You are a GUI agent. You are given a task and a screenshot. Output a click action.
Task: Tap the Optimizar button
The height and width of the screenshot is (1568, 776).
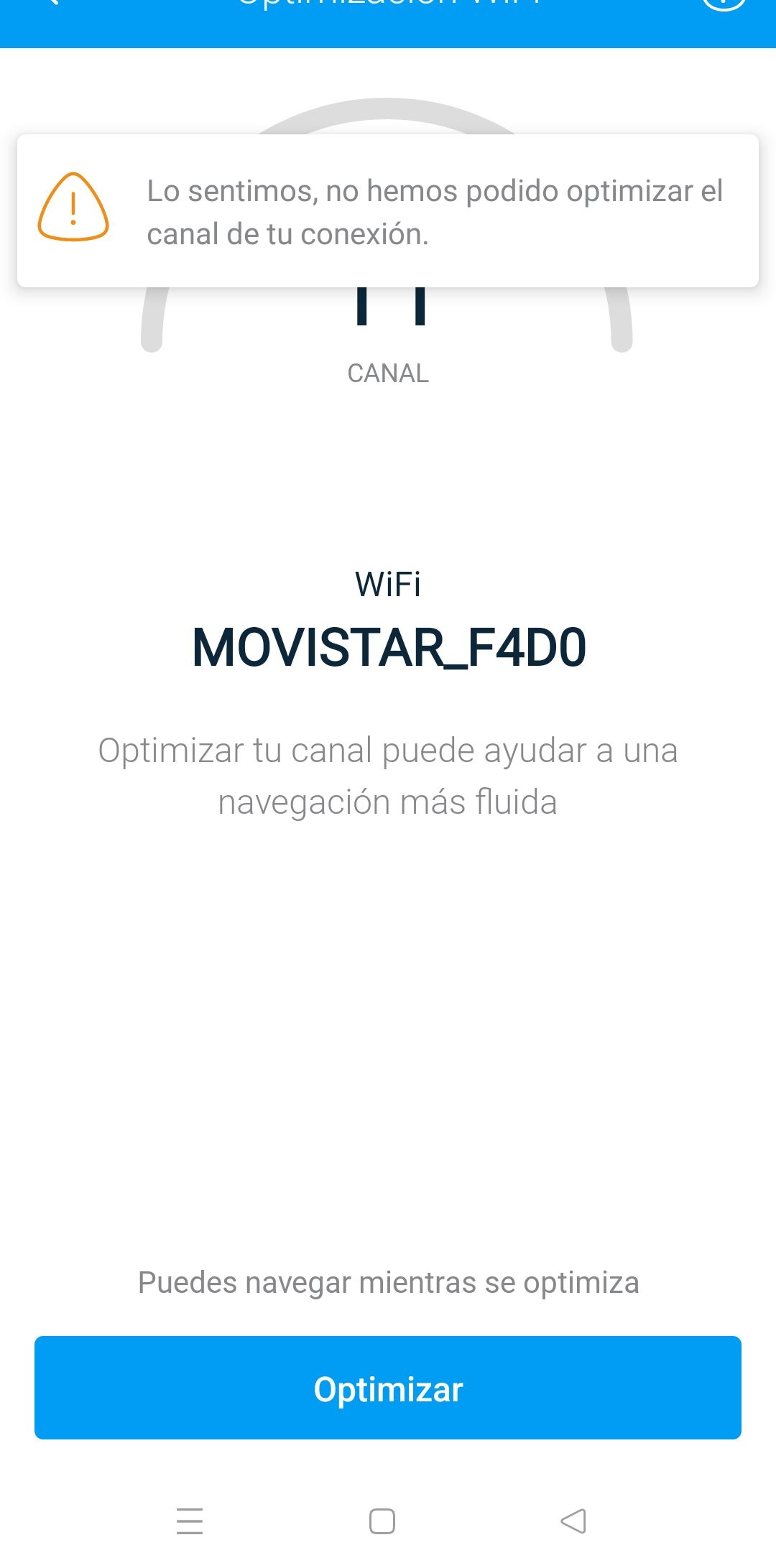[388, 1387]
